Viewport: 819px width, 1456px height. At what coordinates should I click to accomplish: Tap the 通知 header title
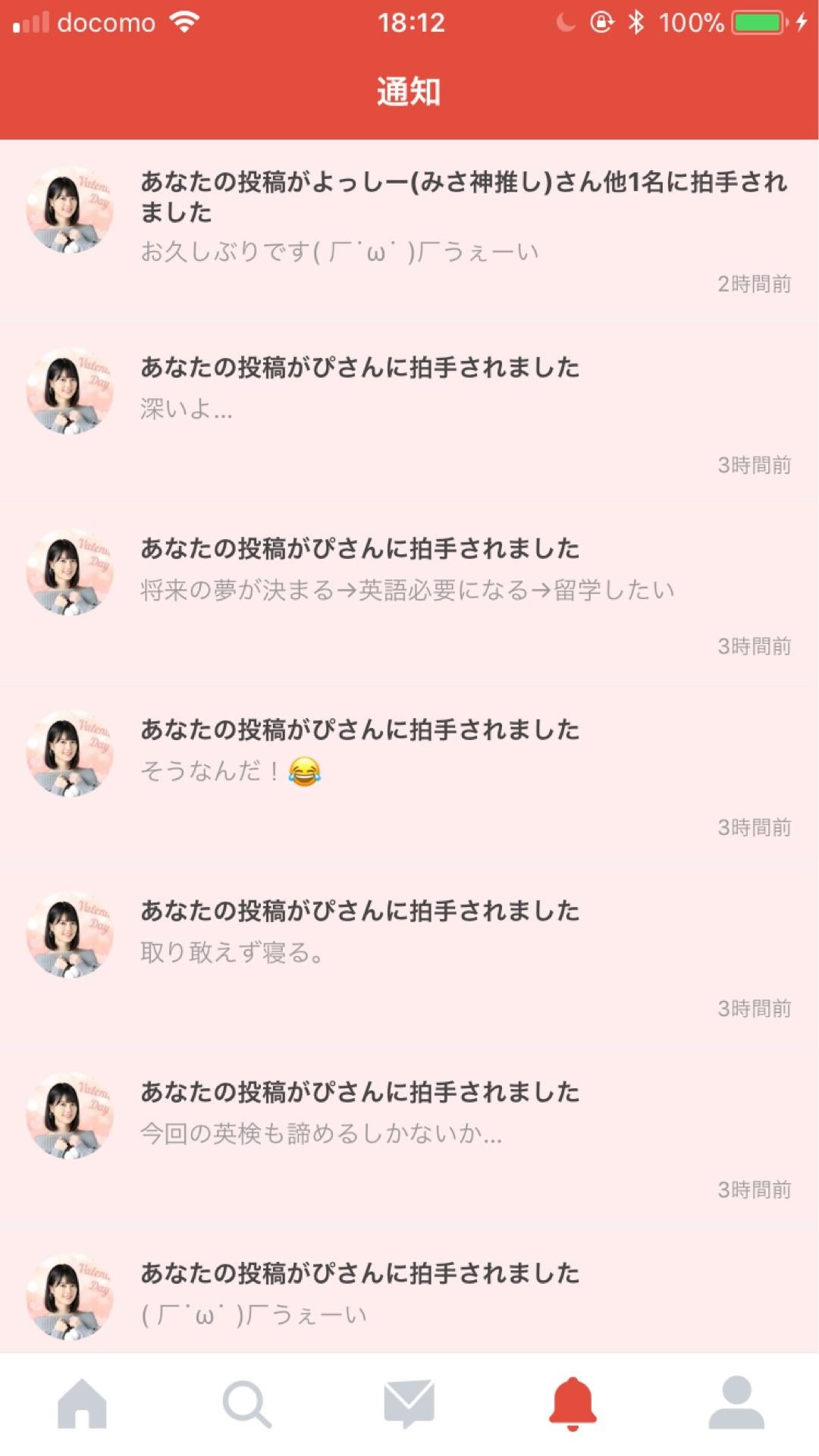tap(409, 91)
